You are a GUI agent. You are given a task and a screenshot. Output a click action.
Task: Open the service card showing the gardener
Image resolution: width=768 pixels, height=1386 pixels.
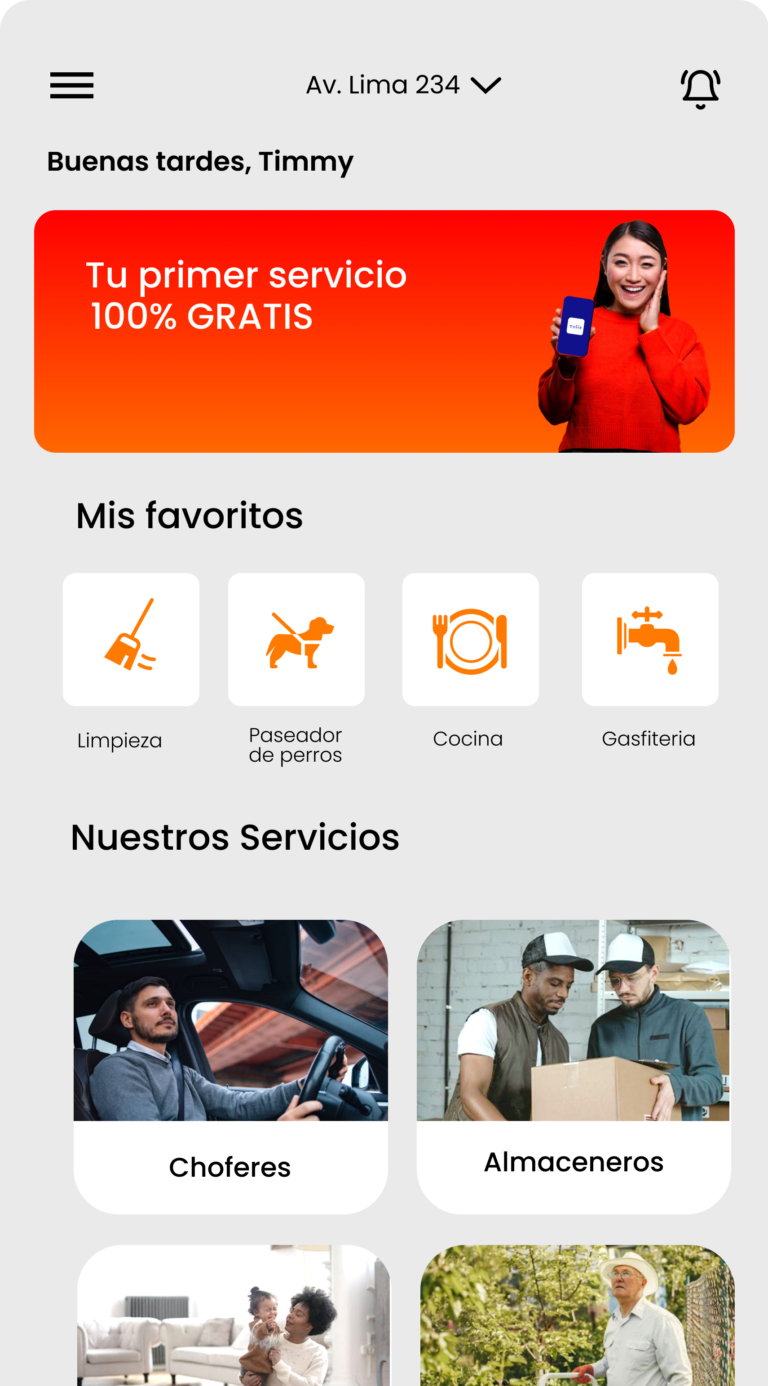[x=577, y=1315]
